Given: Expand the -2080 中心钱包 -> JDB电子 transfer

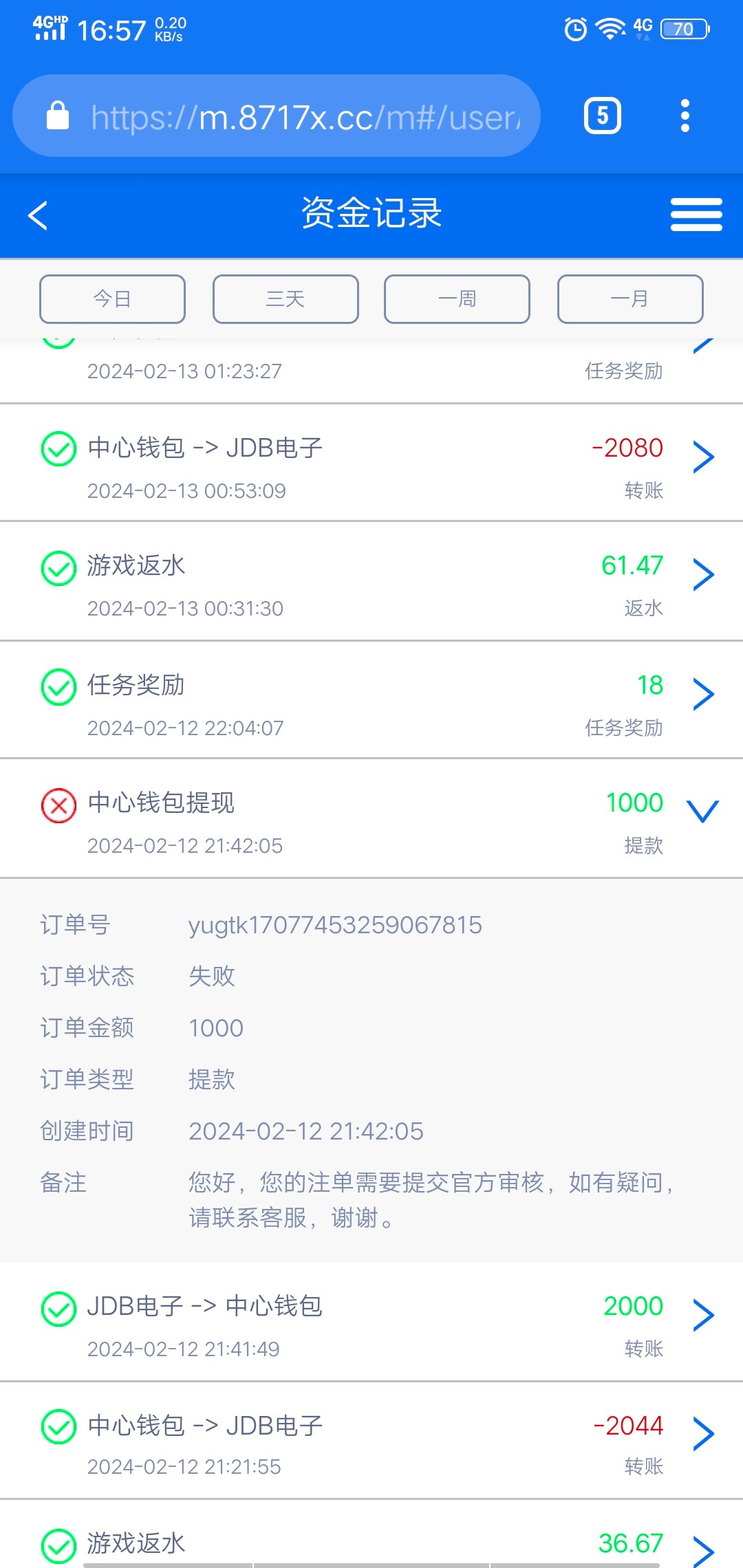Looking at the screenshot, I should click(x=703, y=457).
